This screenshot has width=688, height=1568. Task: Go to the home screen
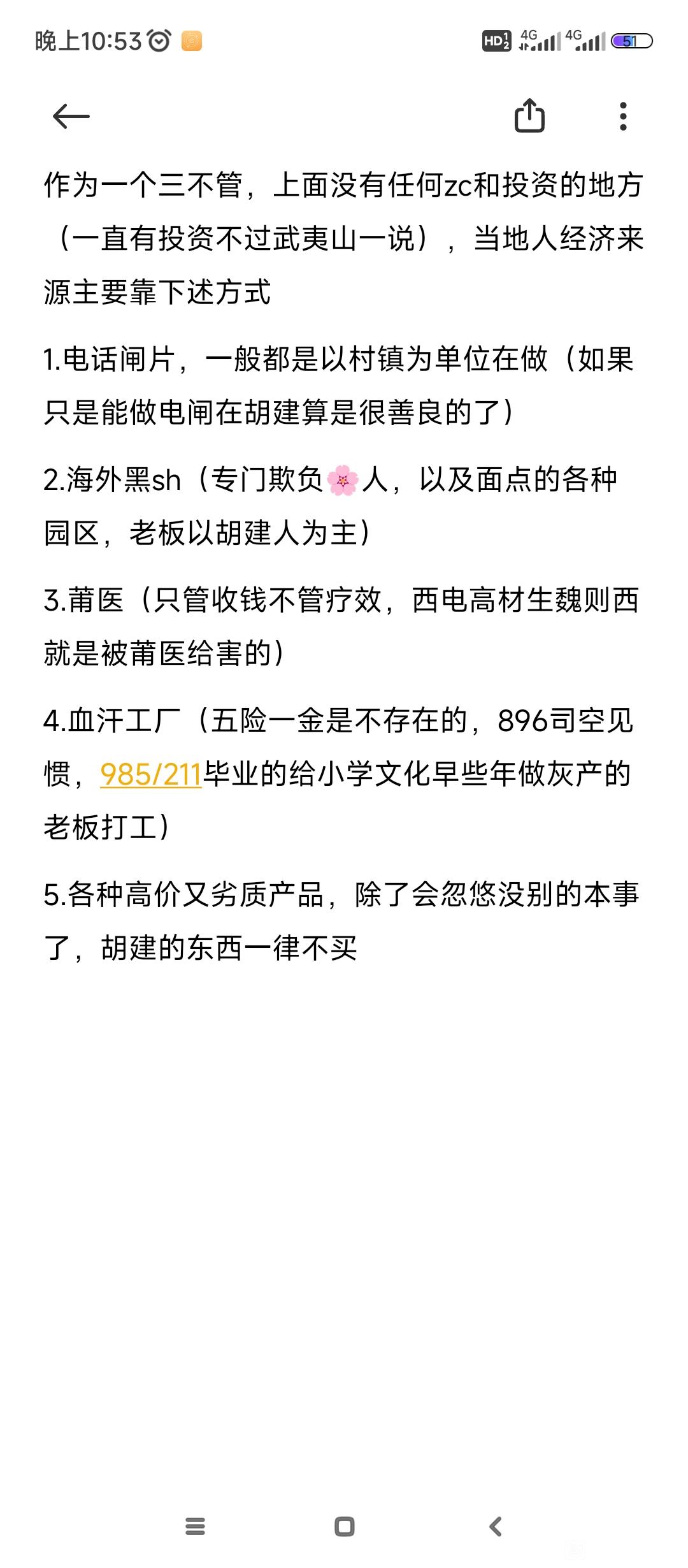pos(344,1527)
